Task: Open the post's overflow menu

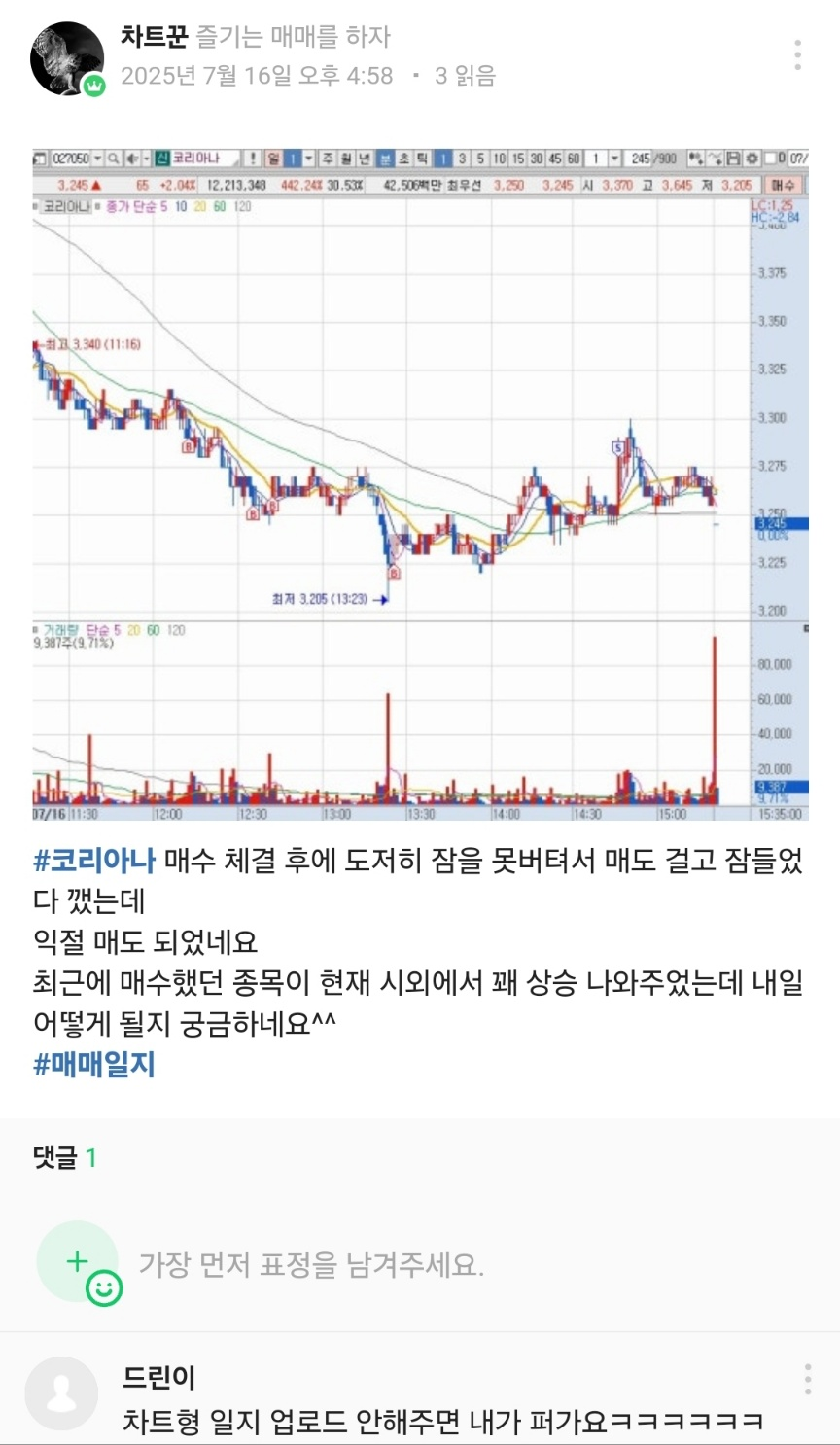Action: 797,55
